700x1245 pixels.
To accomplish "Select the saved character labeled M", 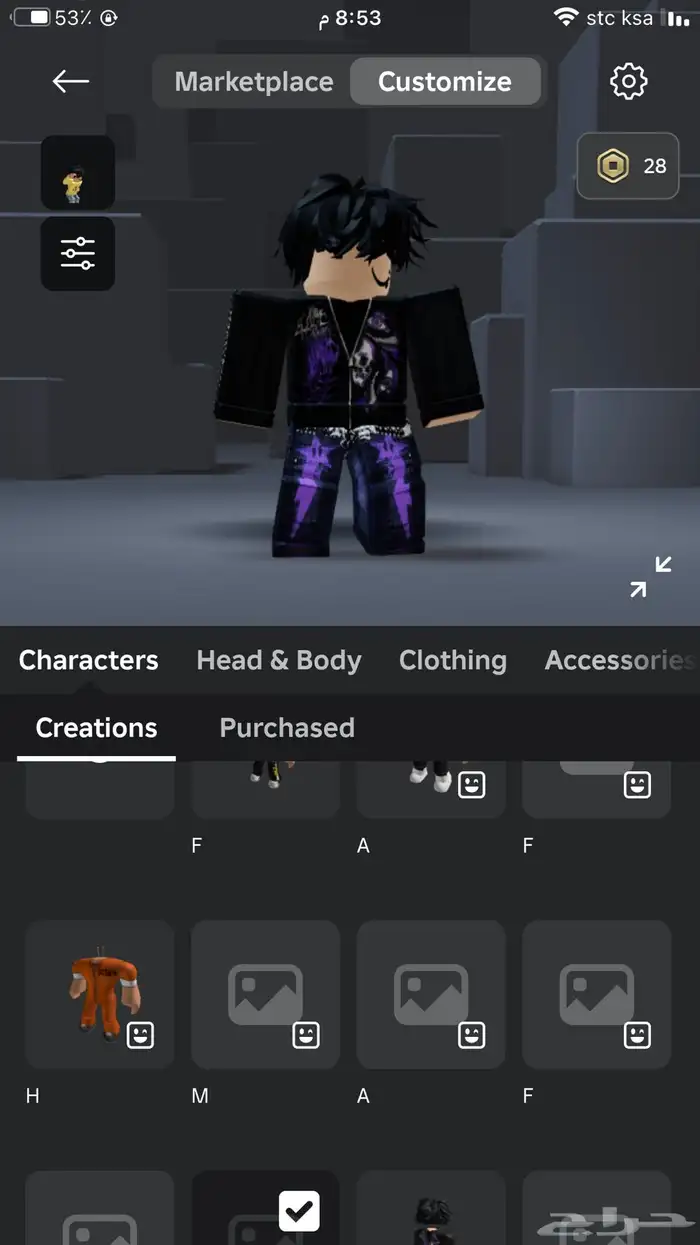I will (x=265, y=995).
